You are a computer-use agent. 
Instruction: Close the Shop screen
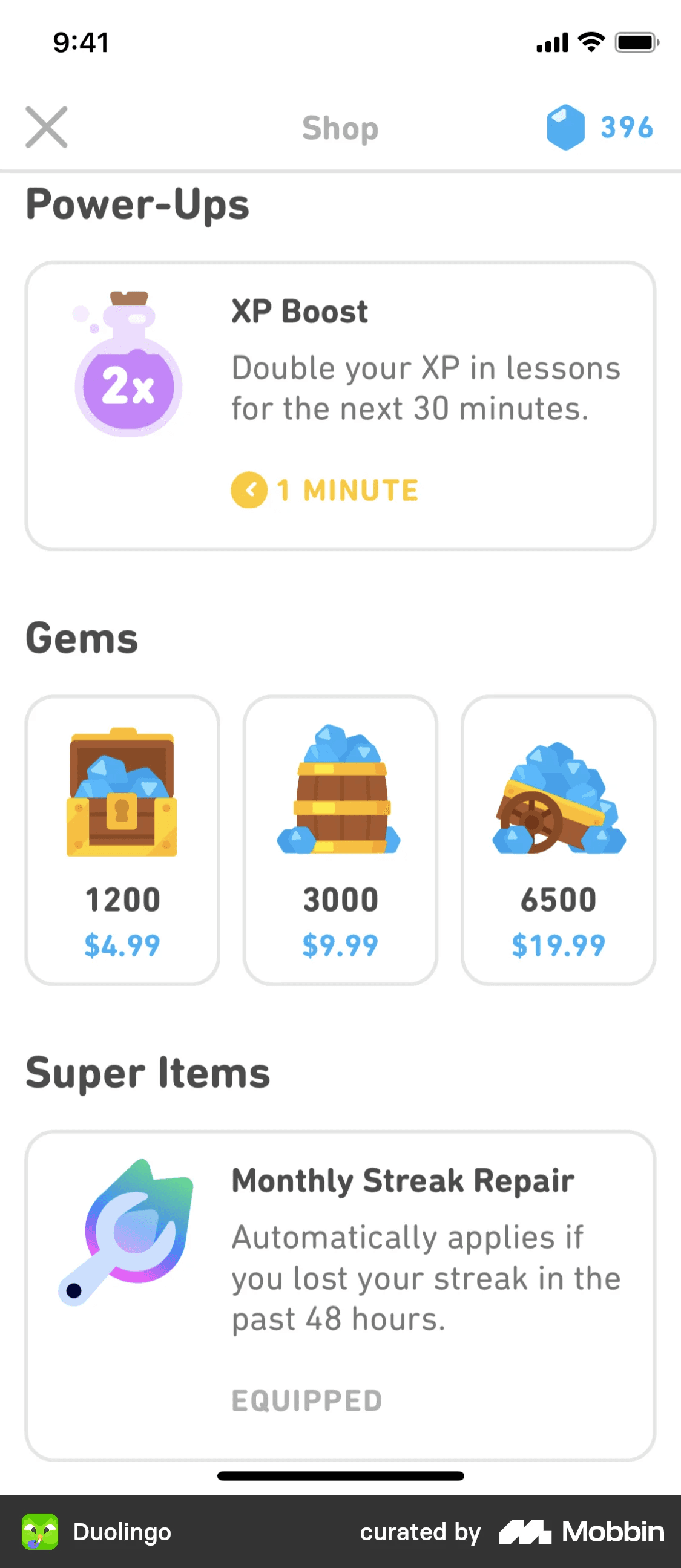46,127
